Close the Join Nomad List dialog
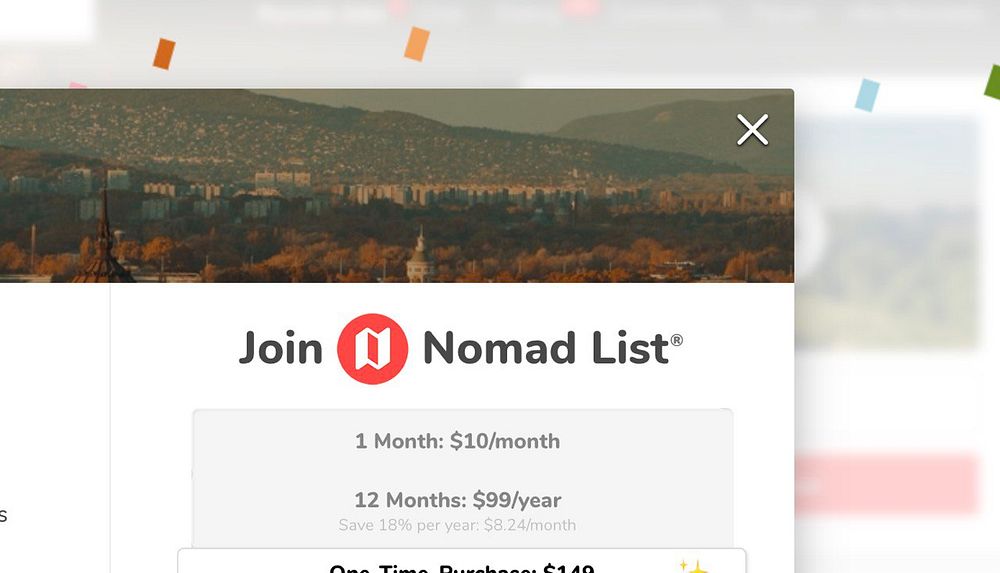Image resolution: width=1000 pixels, height=573 pixels. [x=752, y=130]
